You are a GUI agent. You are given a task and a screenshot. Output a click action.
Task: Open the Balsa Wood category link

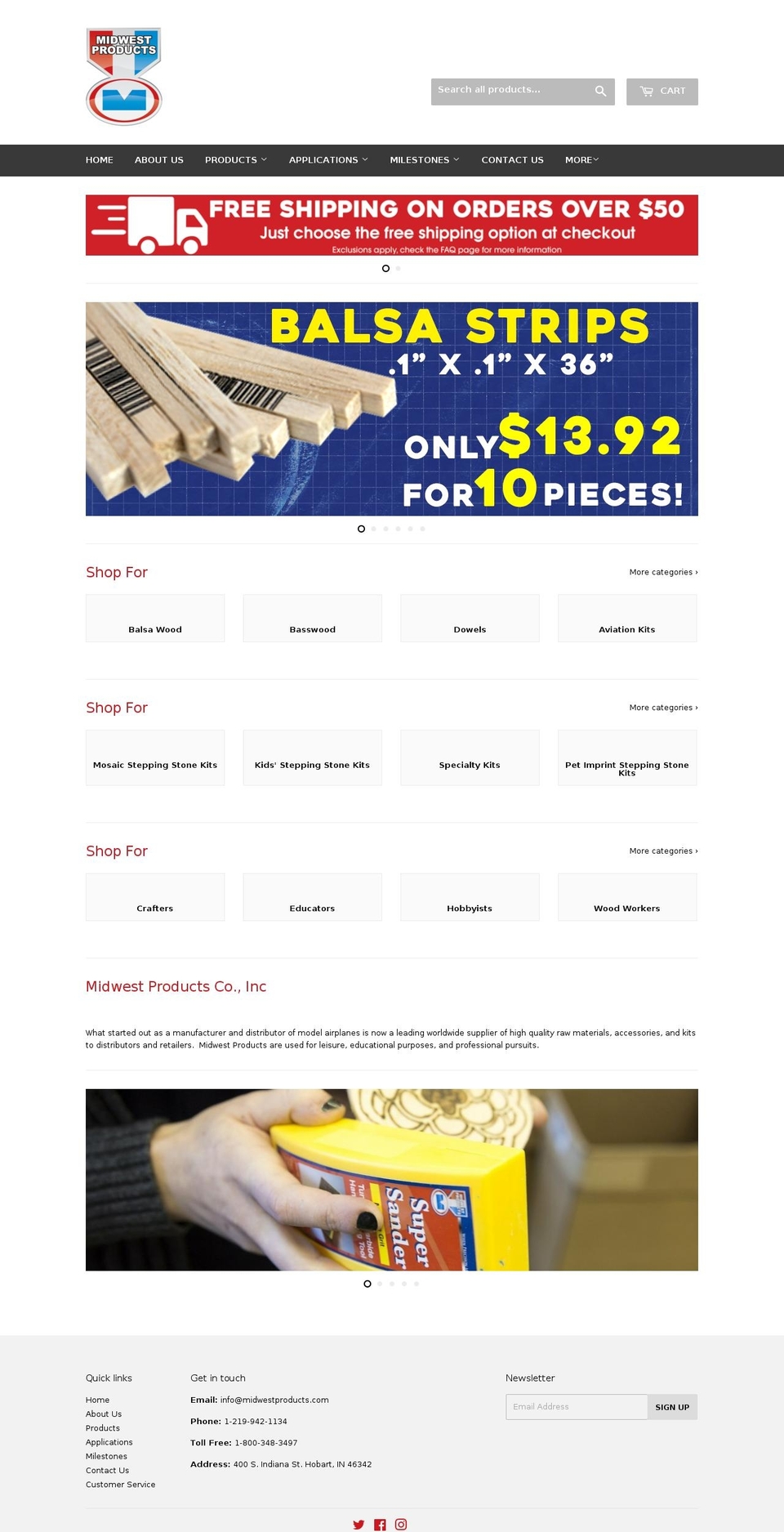(155, 629)
